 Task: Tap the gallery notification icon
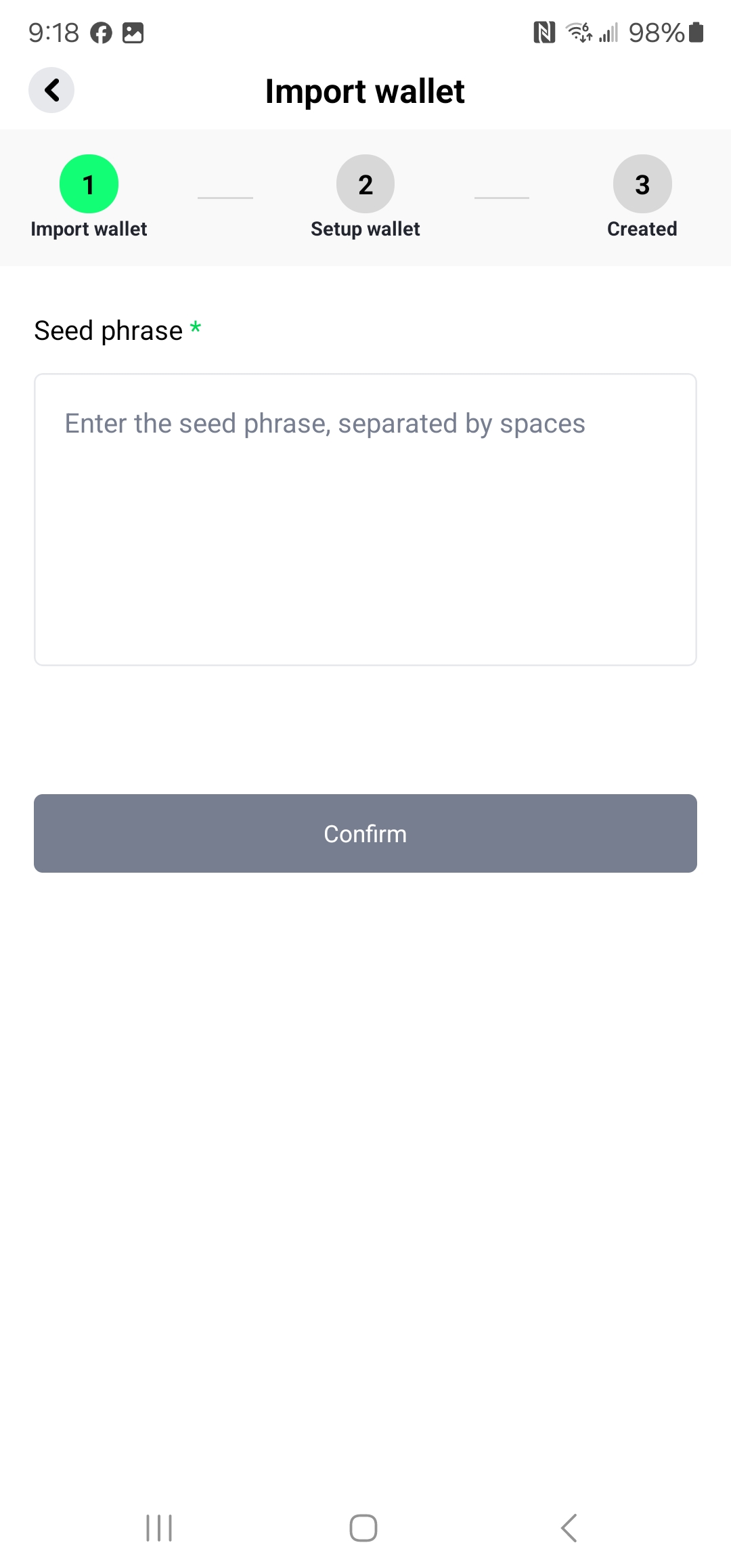click(x=133, y=32)
